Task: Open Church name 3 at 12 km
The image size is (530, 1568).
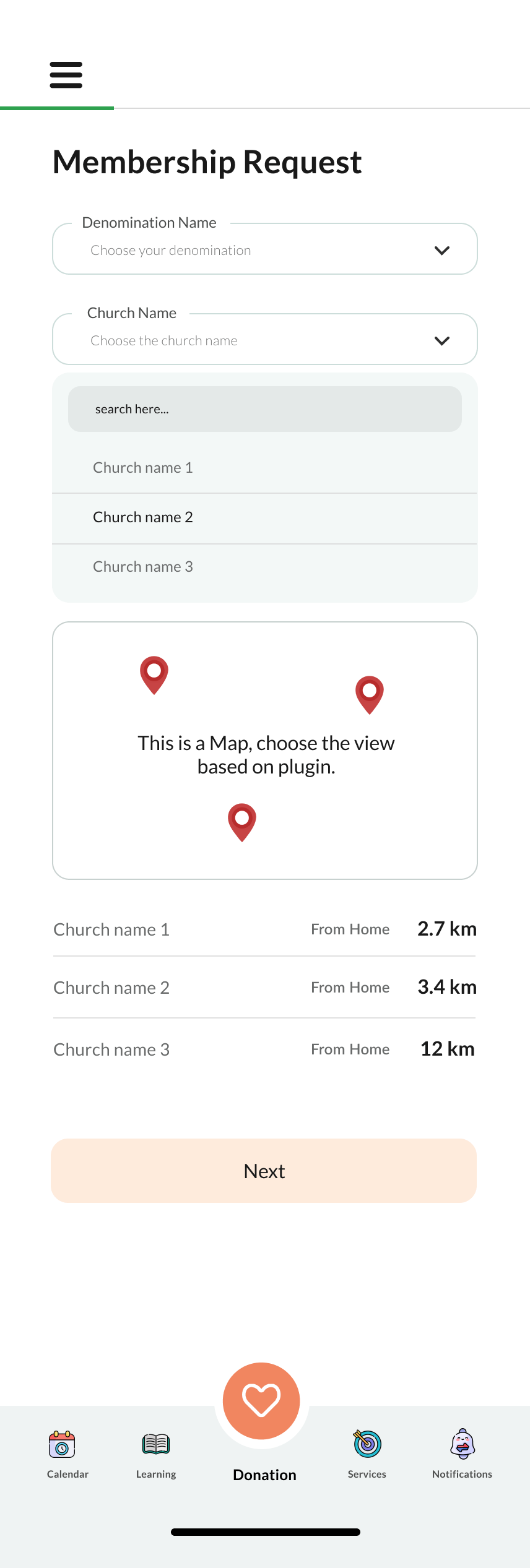Action: pos(264,1049)
